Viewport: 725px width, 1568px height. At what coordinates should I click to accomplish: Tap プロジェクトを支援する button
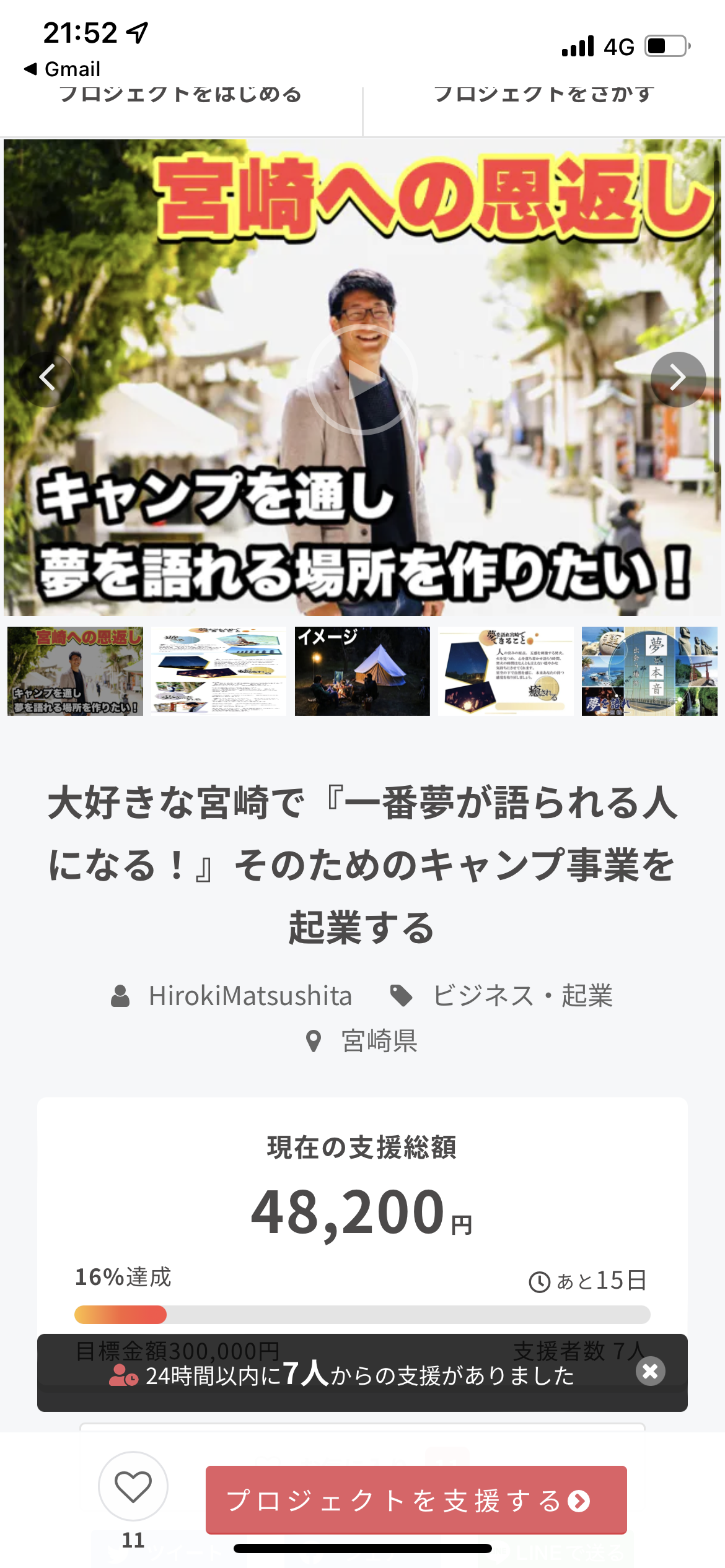point(416,1500)
